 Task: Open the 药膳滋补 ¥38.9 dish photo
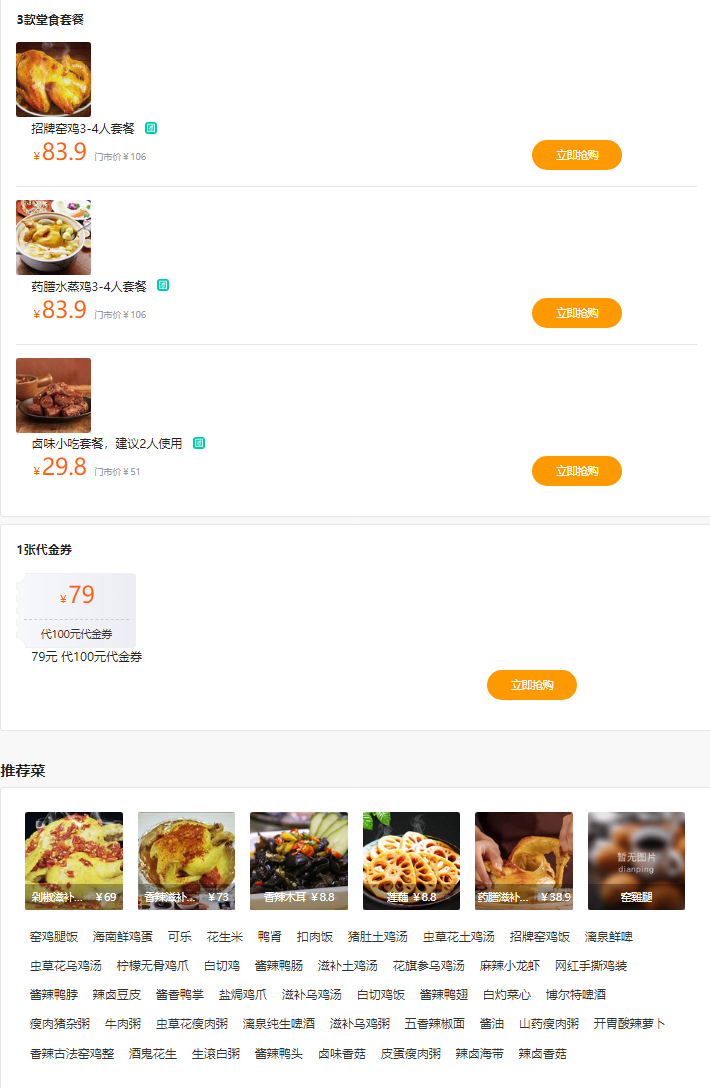[524, 860]
